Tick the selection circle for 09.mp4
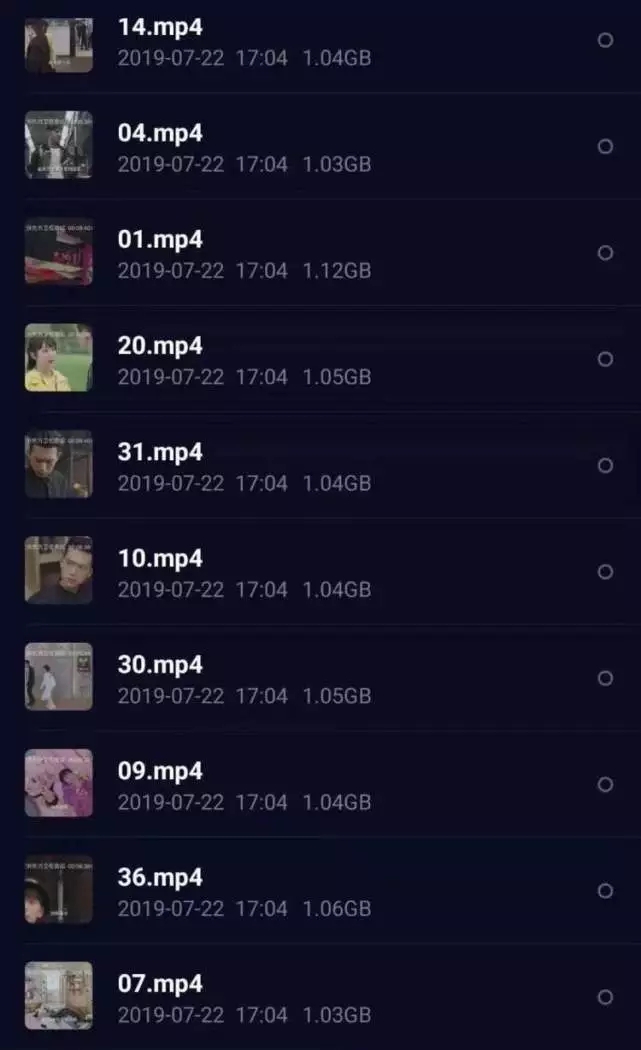 605,784
